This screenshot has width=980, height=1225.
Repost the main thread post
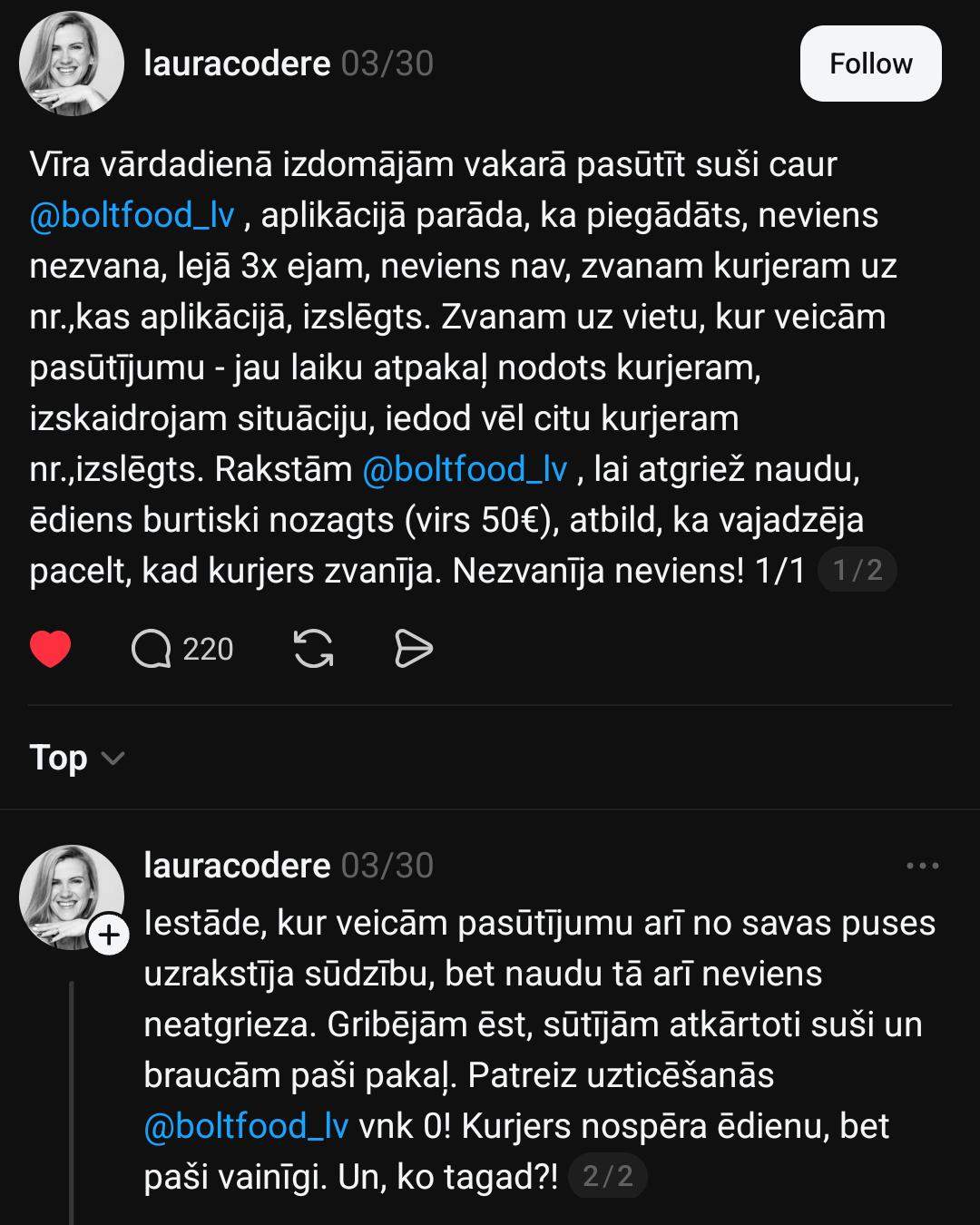(313, 649)
